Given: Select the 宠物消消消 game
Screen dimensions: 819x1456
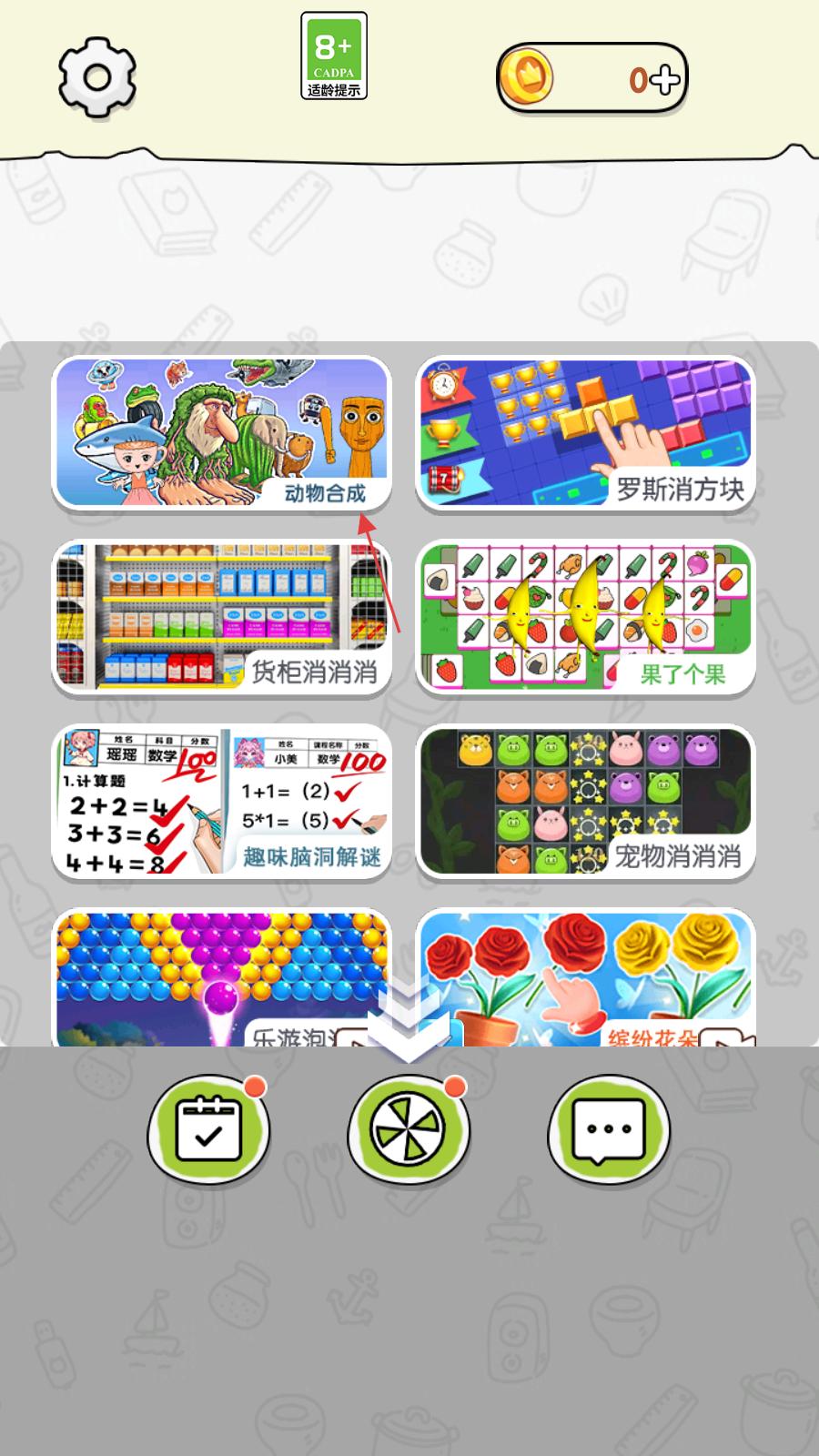Looking at the screenshot, I should point(585,800).
